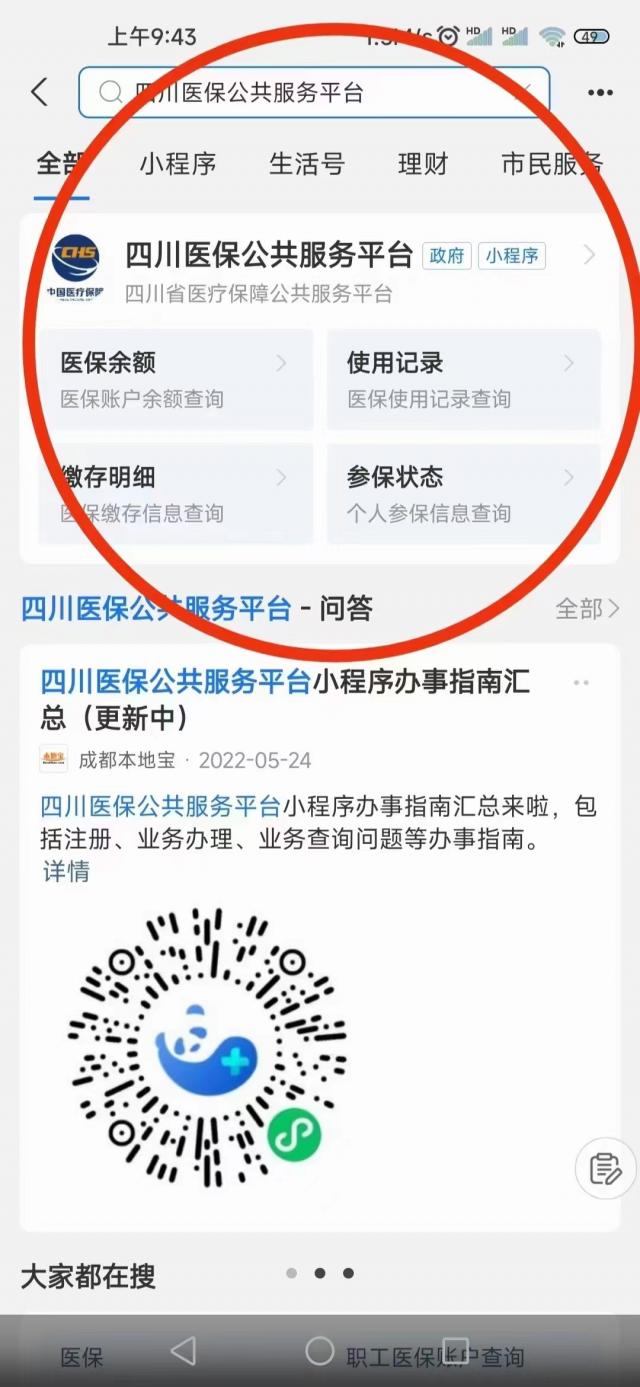Go back using the top-left arrow
The height and width of the screenshot is (1387, 640).
tap(40, 93)
